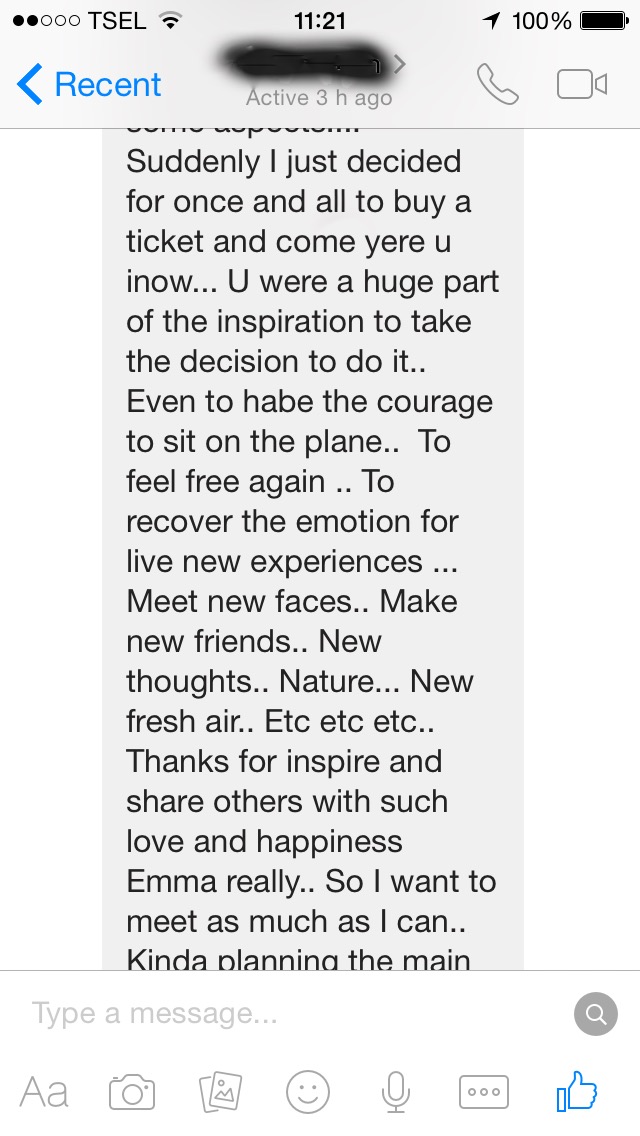The image size is (640, 1136).
Task: Open the photo gallery picker
Action: point(221,1092)
